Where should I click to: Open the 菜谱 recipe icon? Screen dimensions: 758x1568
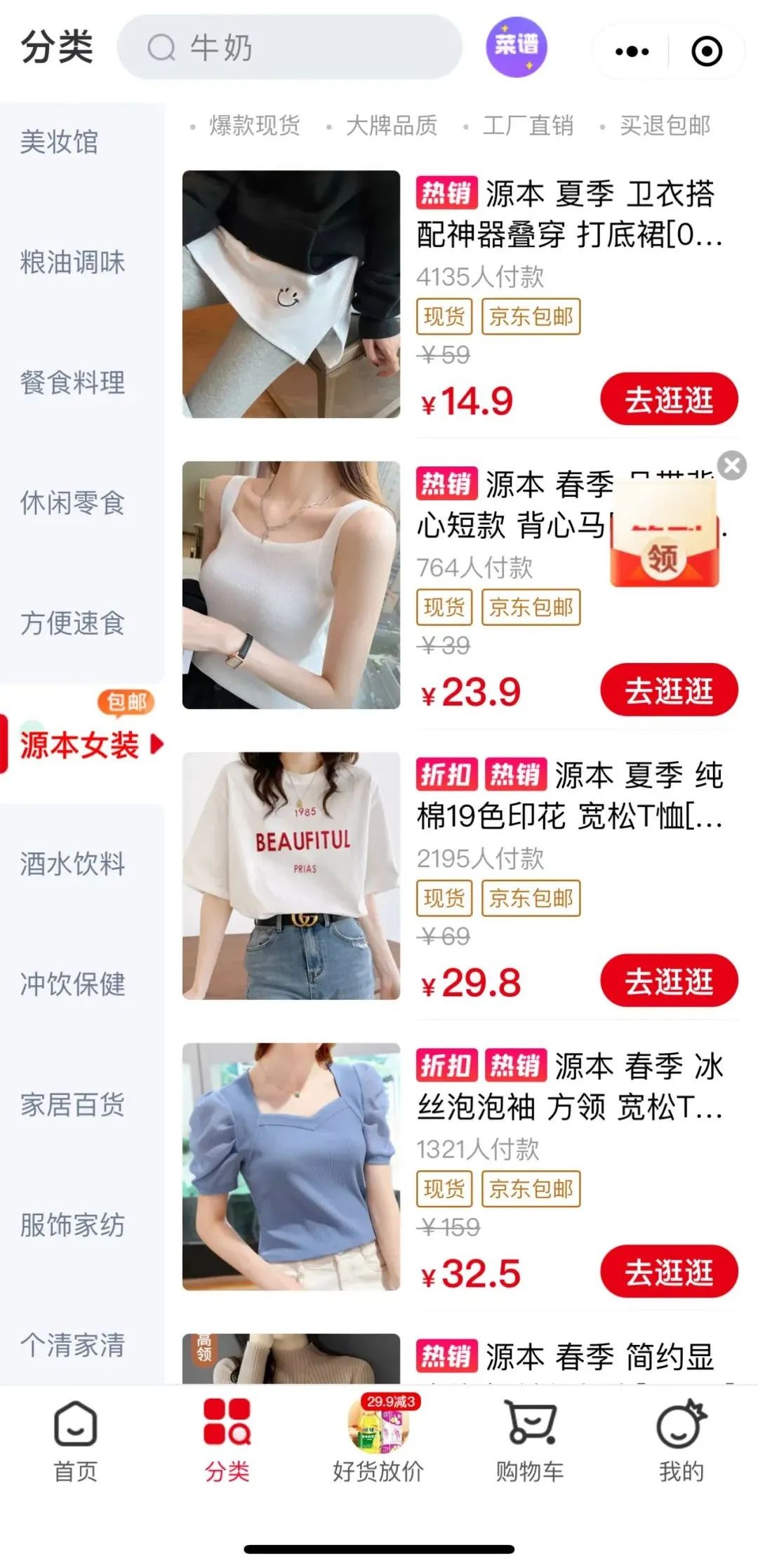click(x=516, y=47)
